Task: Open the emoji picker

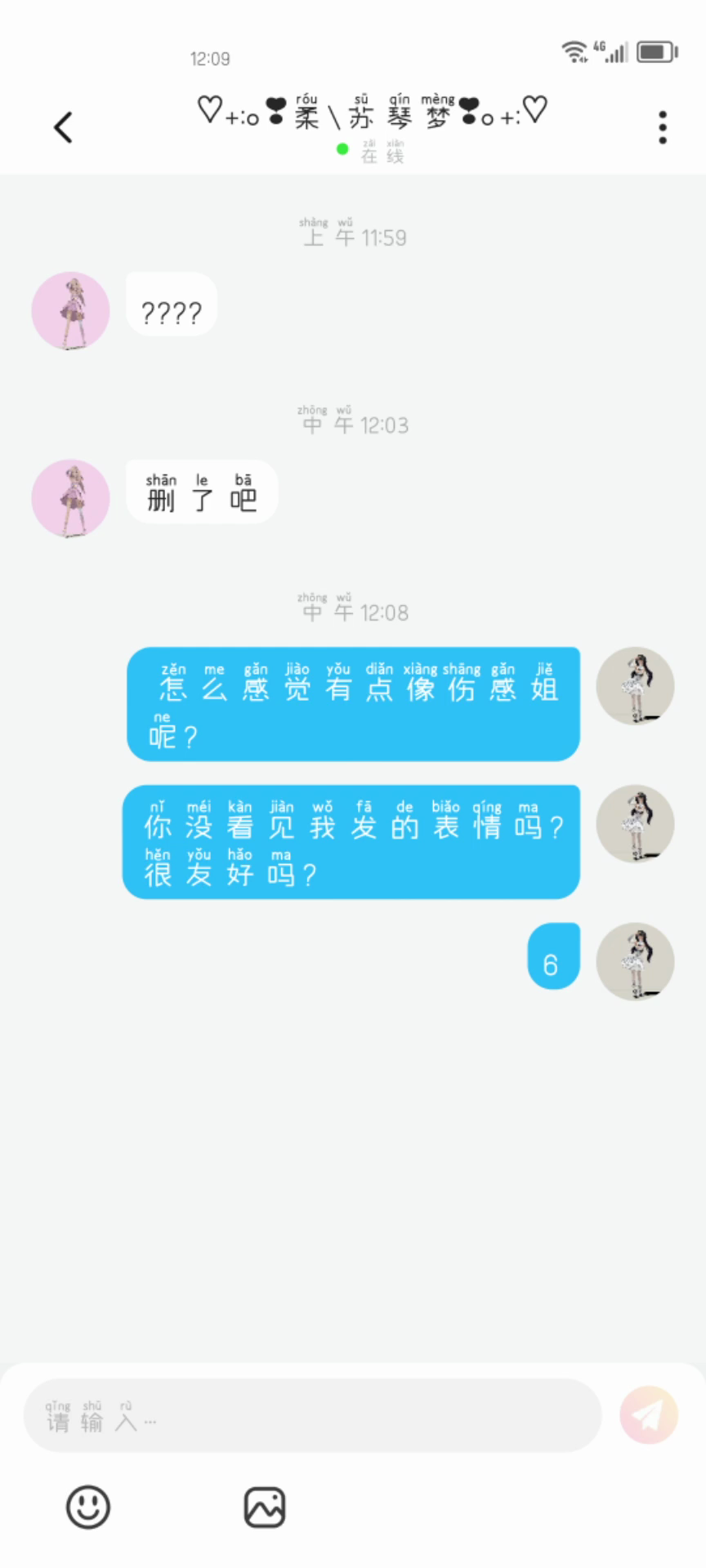Action: [x=88, y=1507]
